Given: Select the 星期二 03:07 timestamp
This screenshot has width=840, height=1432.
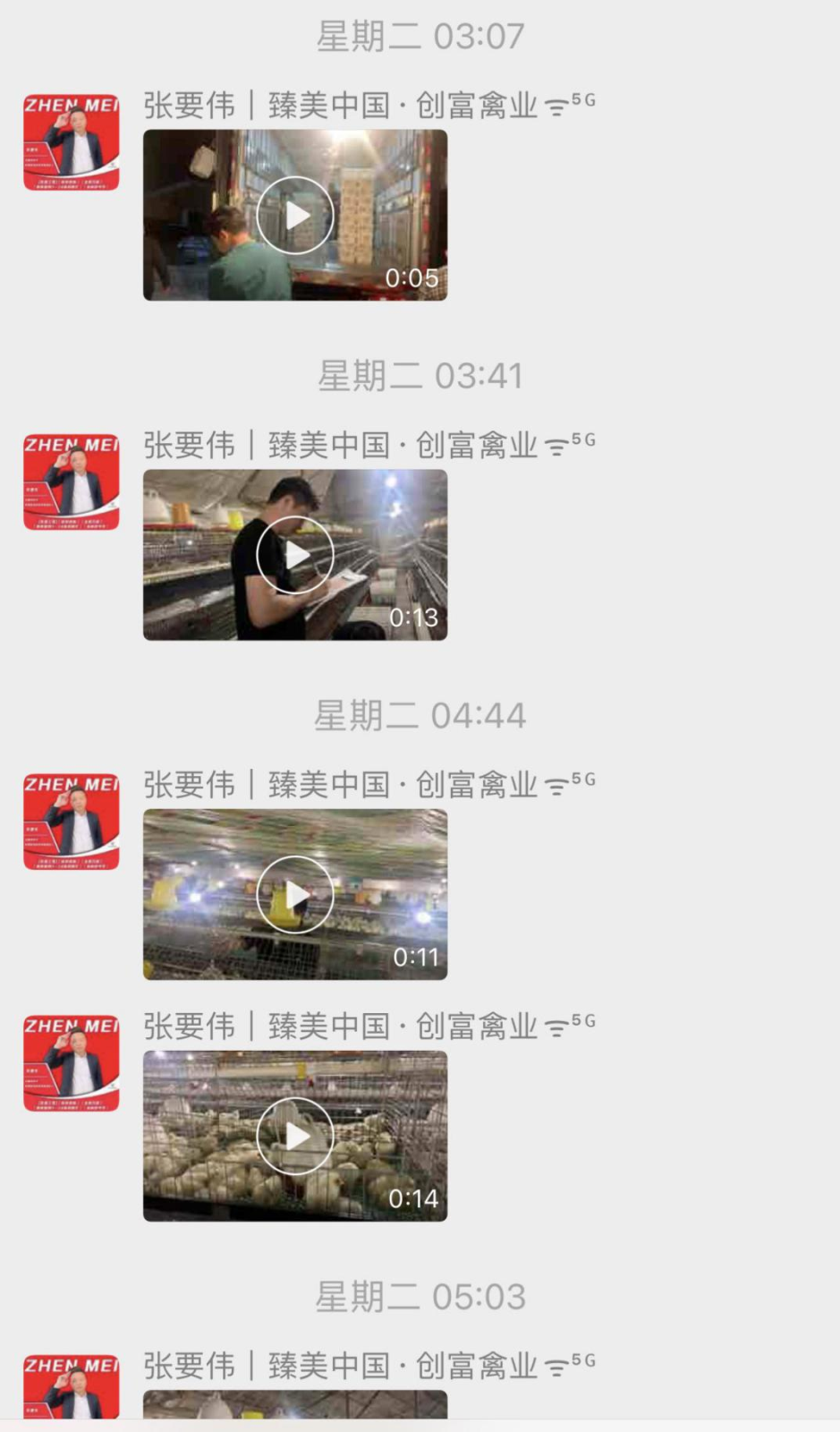Looking at the screenshot, I should tap(420, 36).
